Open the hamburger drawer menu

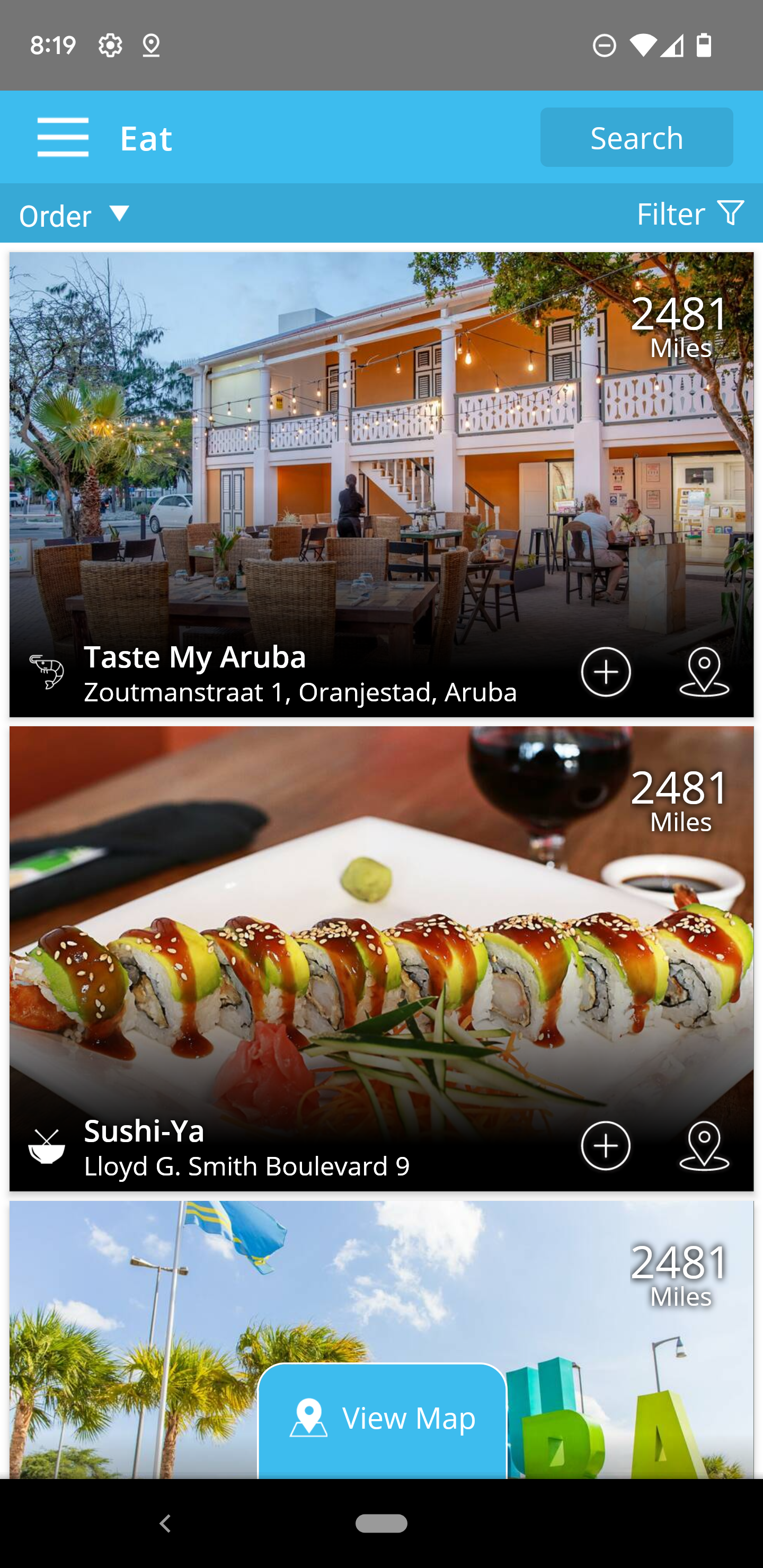point(63,138)
